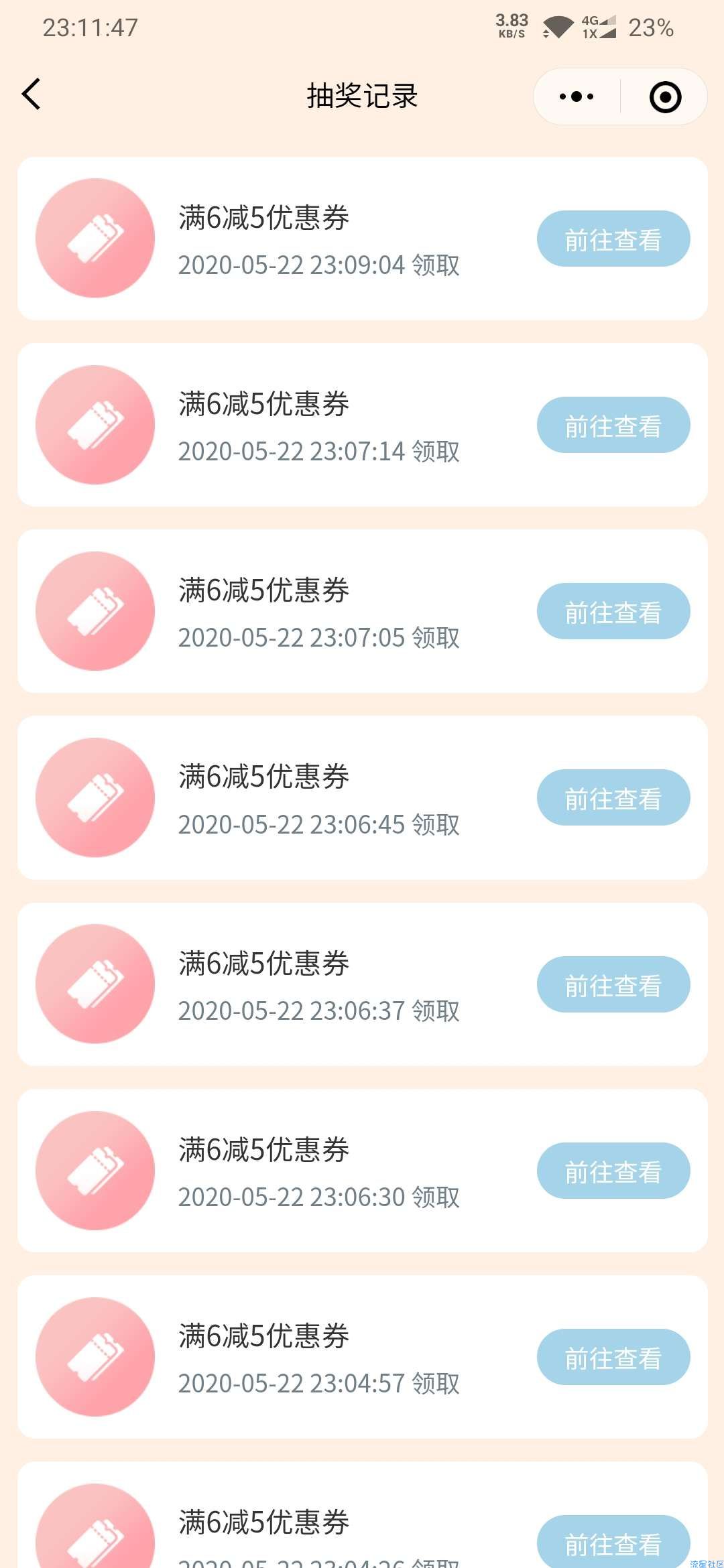Close the mini program with the circle button
Viewport: 724px width, 1568px height.
point(665,96)
